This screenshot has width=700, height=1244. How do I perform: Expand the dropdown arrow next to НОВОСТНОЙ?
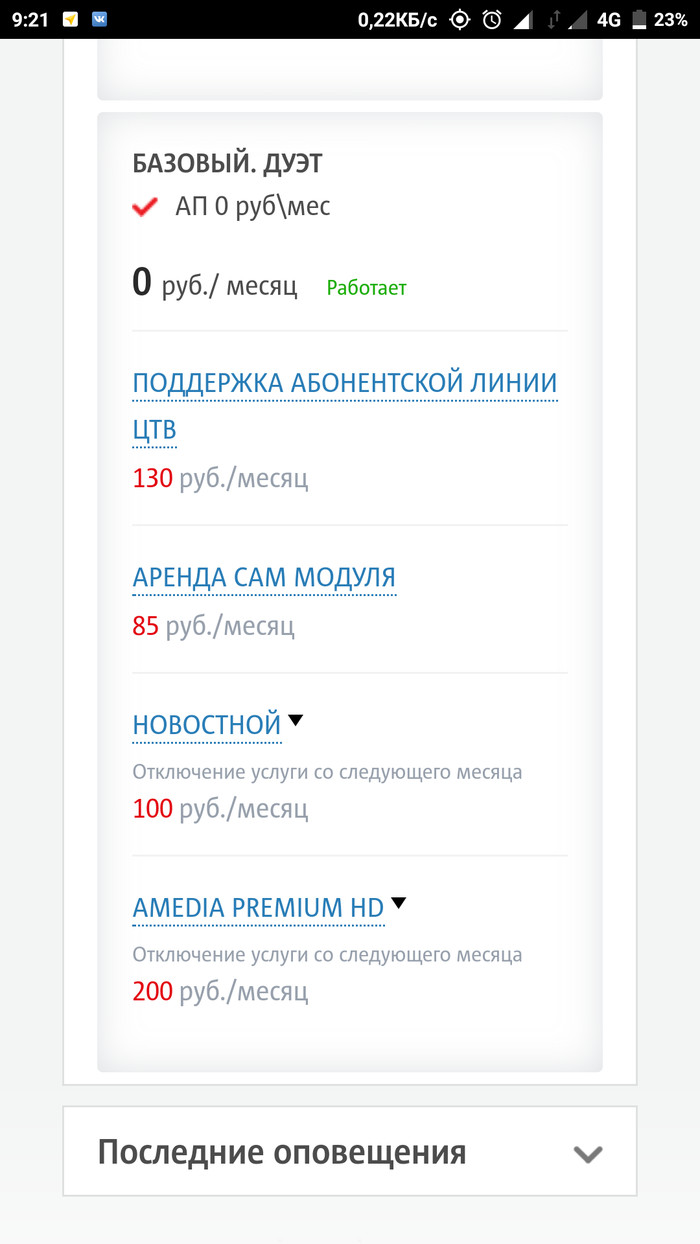pyautogui.click(x=295, y=720)
